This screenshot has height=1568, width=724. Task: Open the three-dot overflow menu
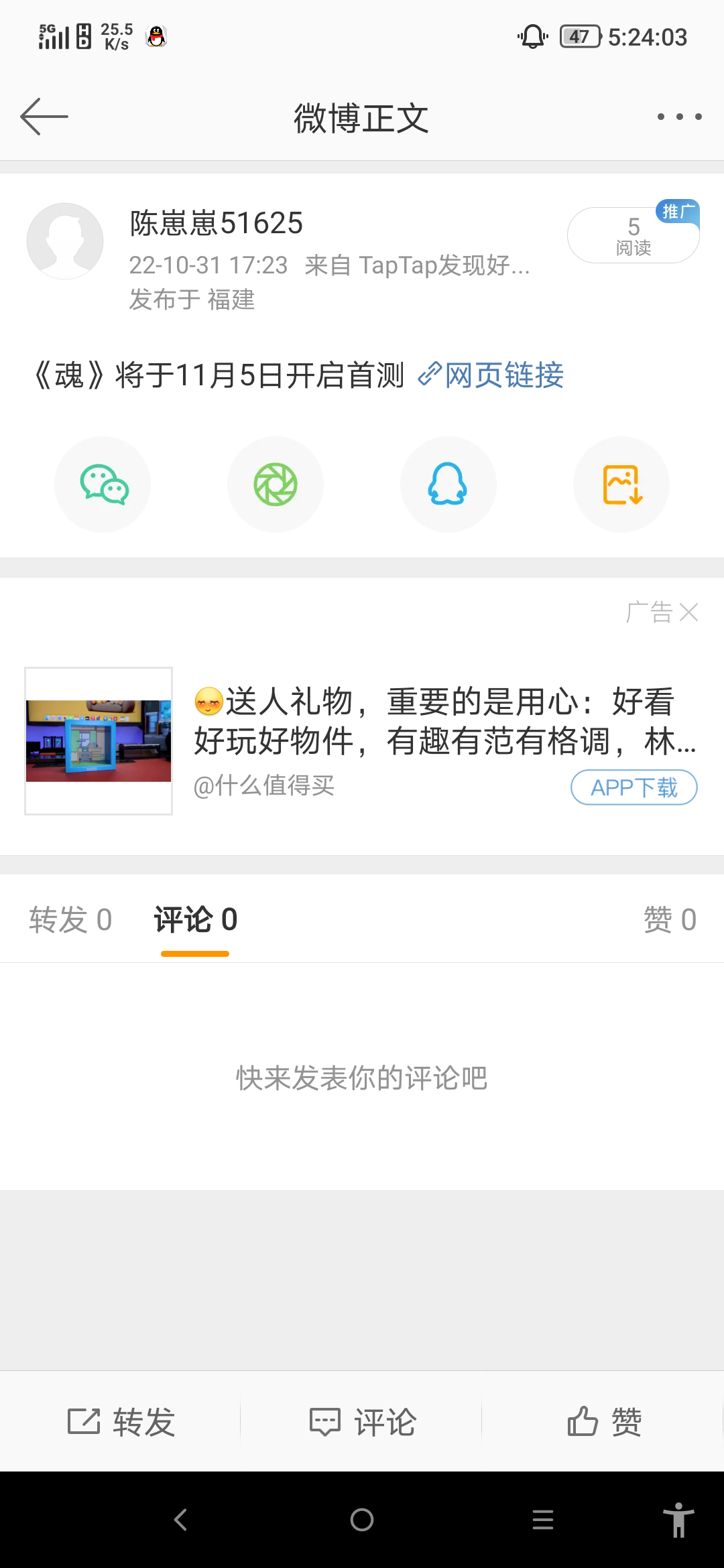coord(679,117)
